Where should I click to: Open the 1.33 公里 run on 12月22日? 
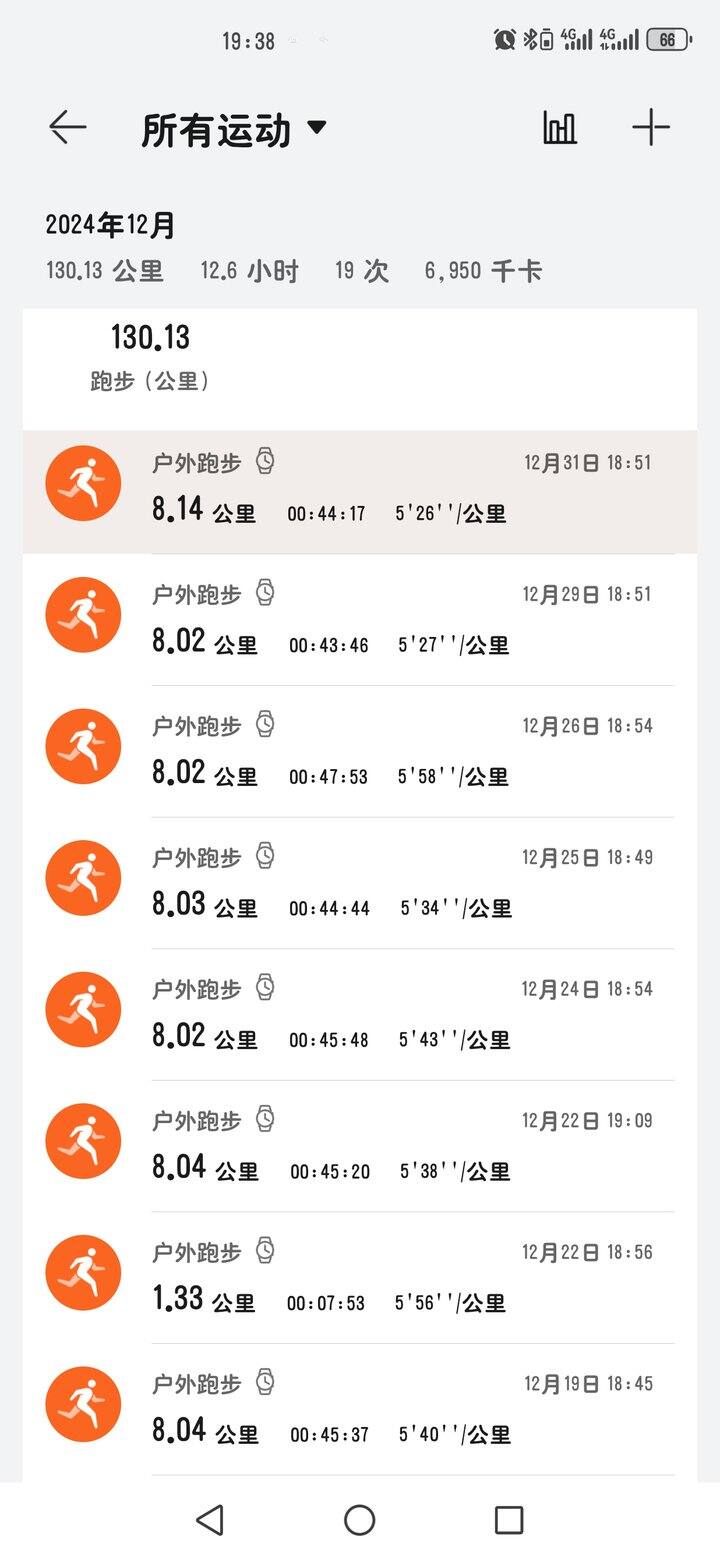click(360, 1278)
